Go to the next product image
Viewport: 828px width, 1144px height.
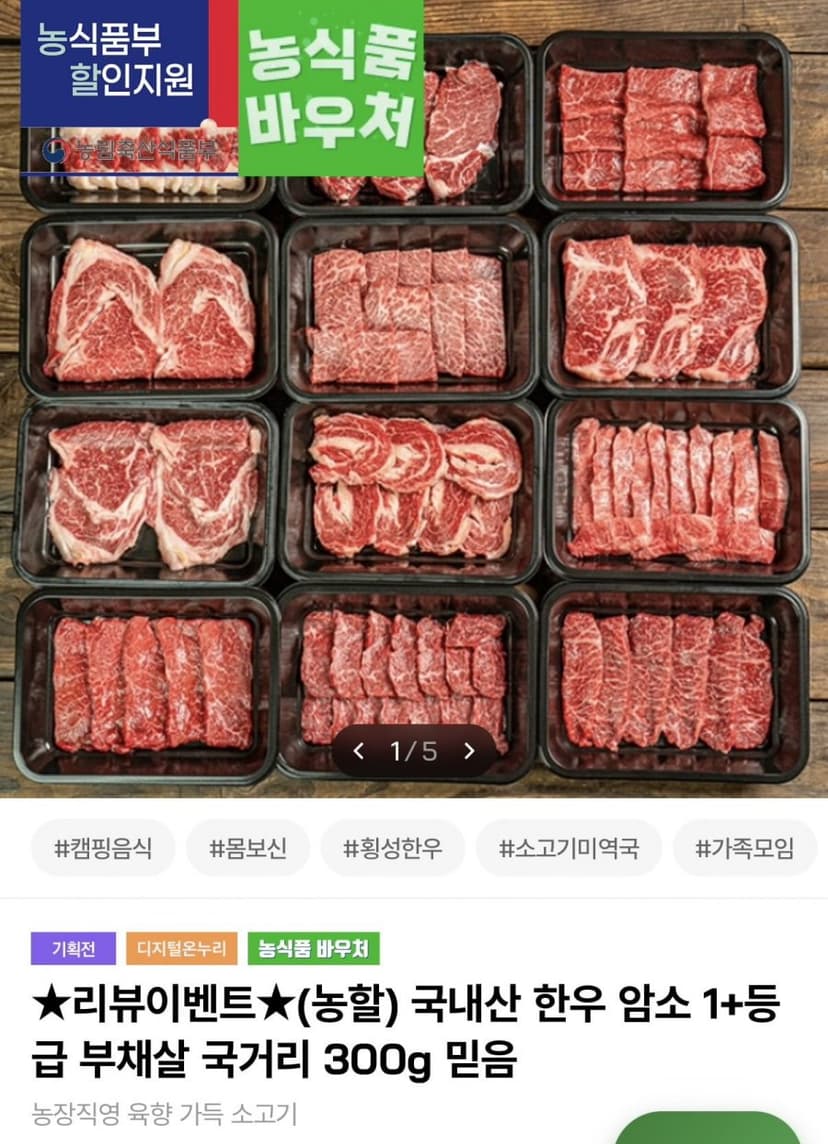pos(470,751)
